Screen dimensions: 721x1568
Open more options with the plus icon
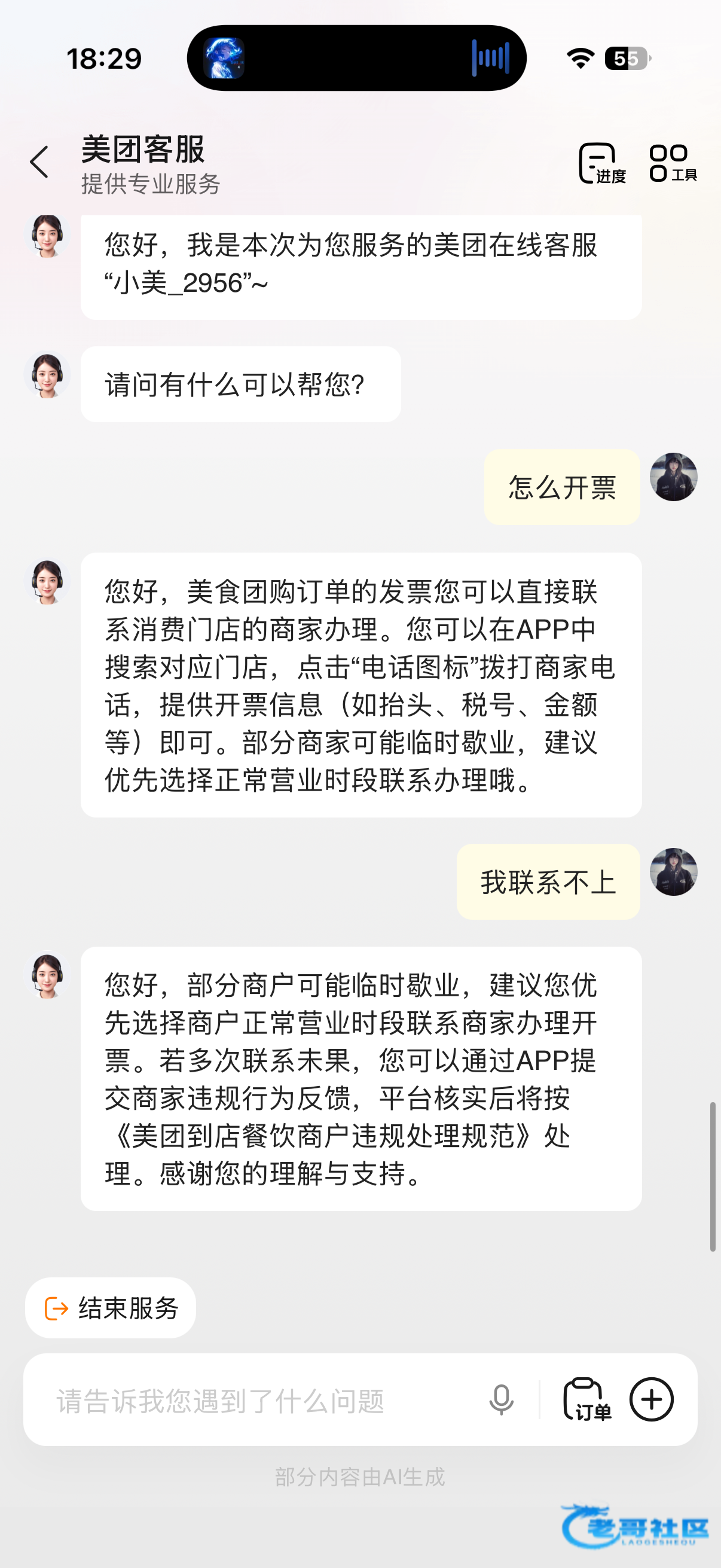(x=651, y=1399)
